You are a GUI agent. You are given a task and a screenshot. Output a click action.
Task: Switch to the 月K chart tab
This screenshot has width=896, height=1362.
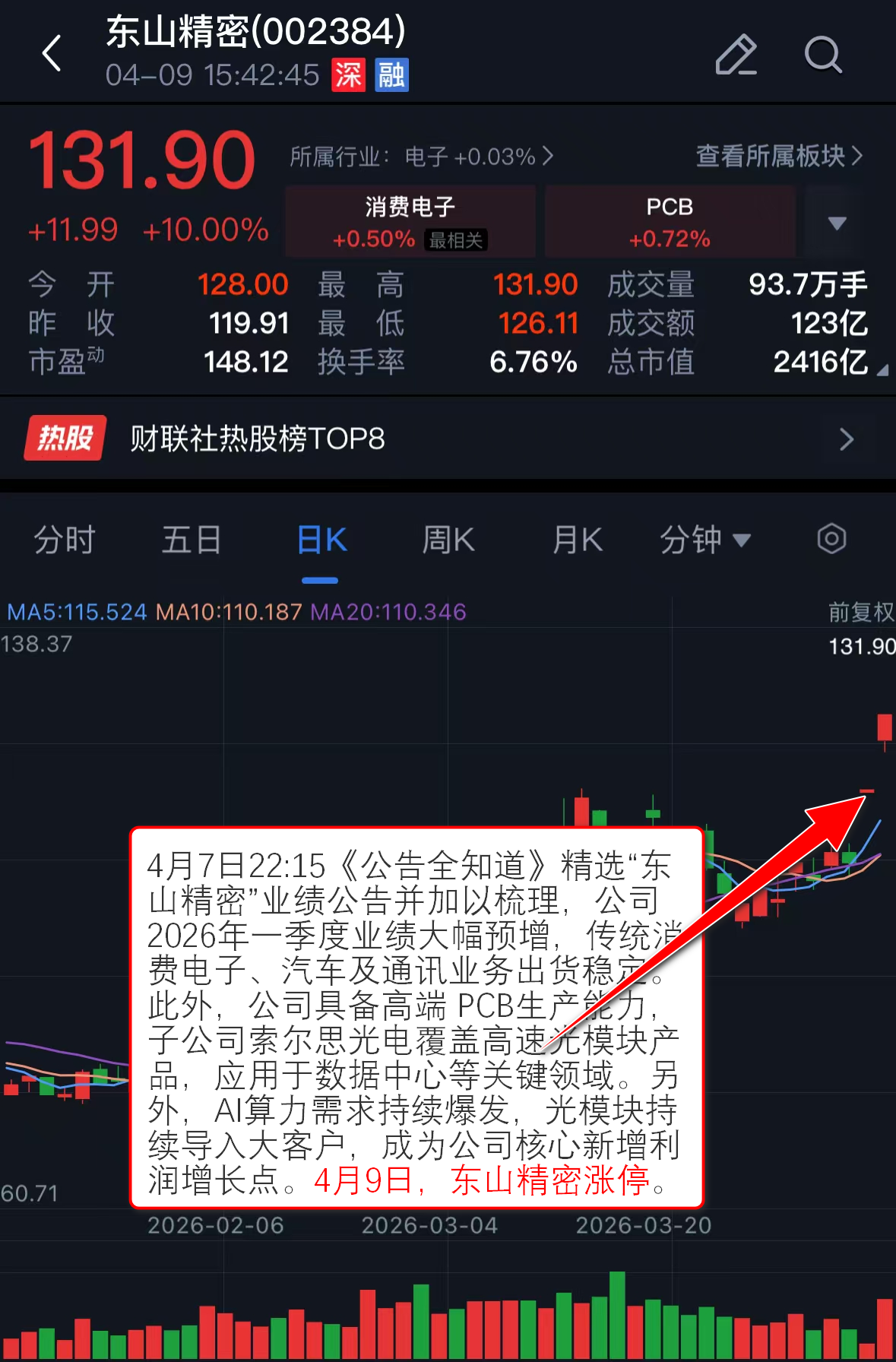pyautogui.click(x=578, y=540)
